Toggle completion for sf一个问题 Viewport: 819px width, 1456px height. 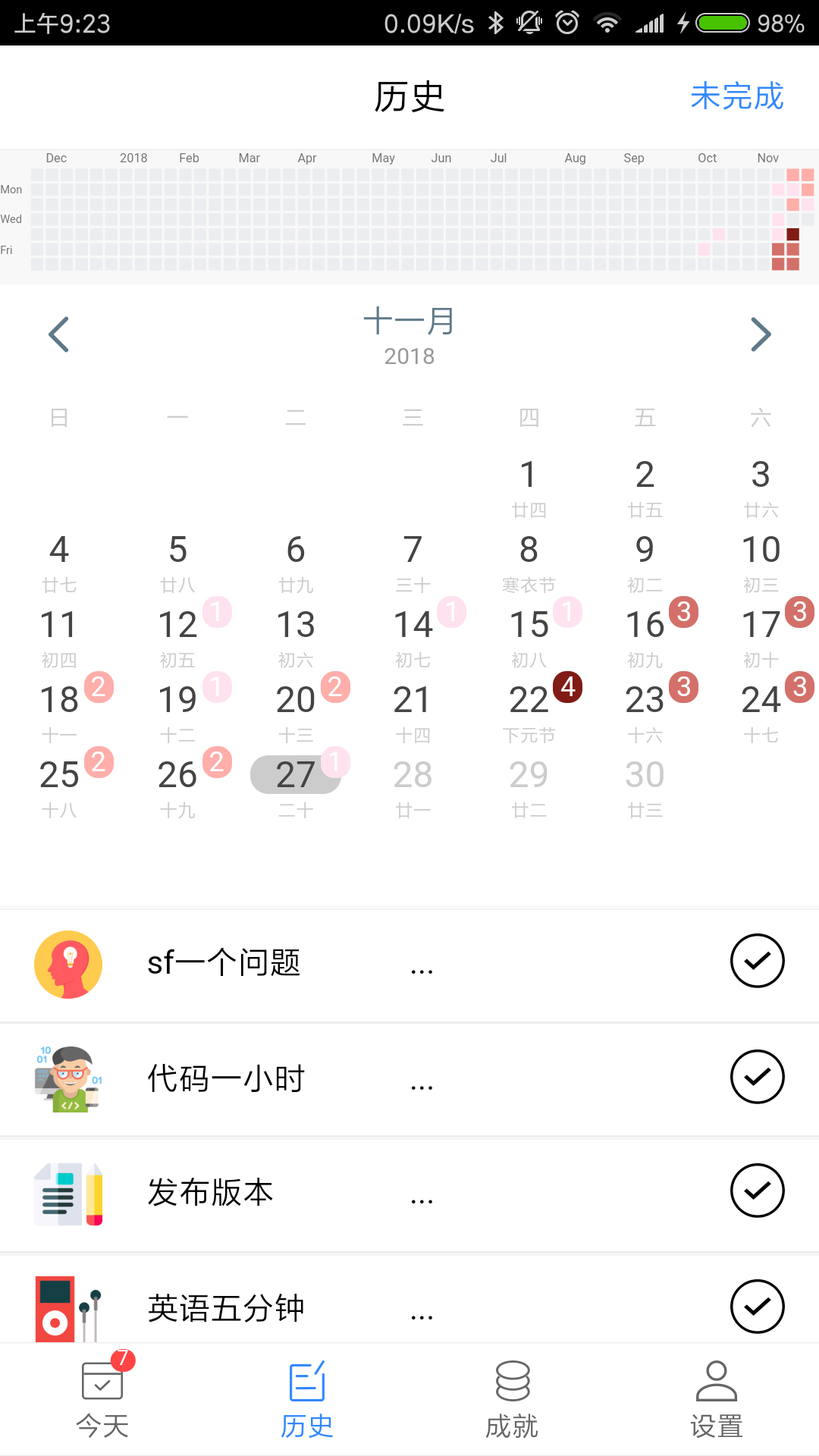coord(758,960)
